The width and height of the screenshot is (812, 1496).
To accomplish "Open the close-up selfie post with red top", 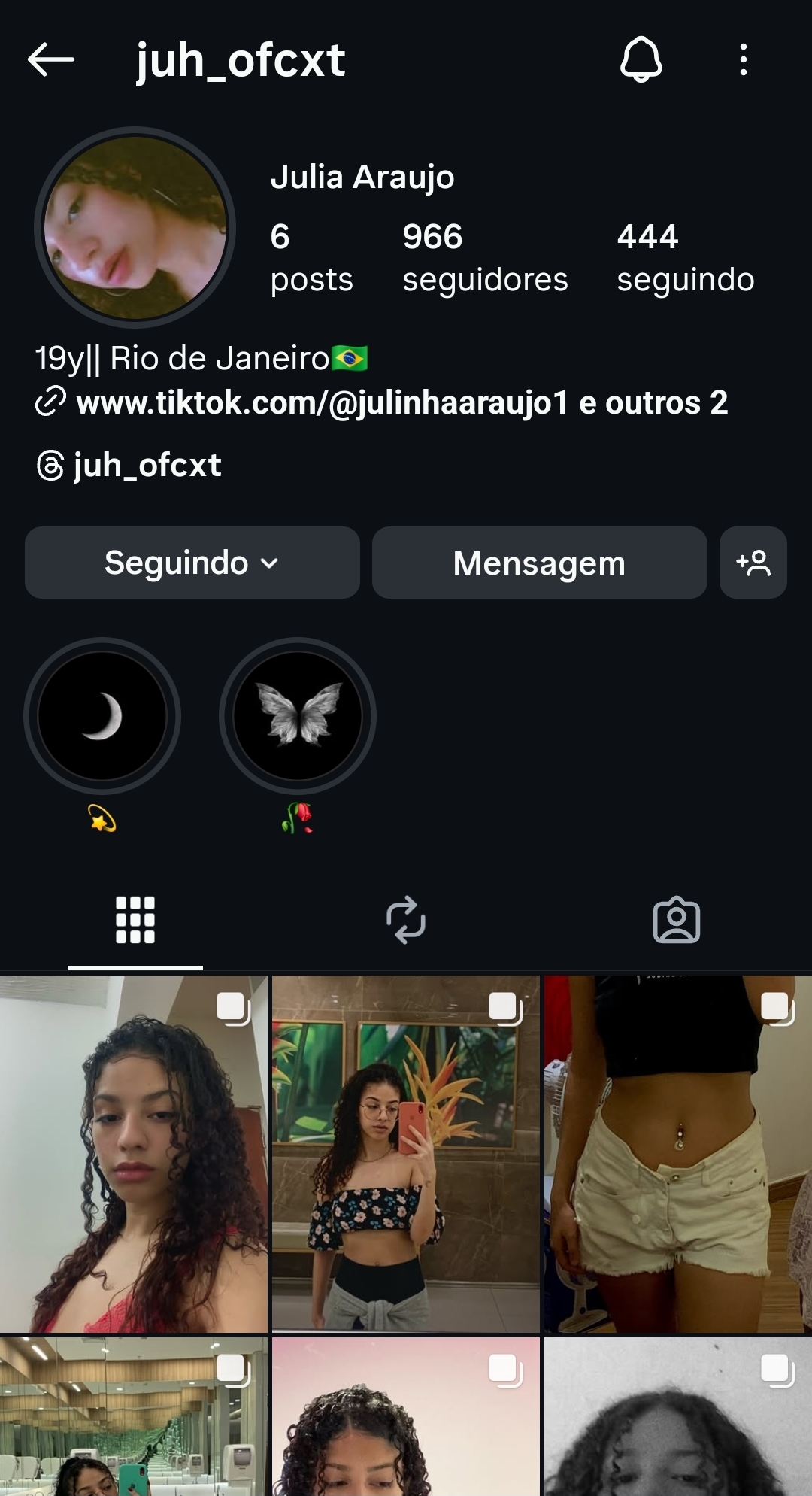I will pyautogui.click(x=134, y=1154).
